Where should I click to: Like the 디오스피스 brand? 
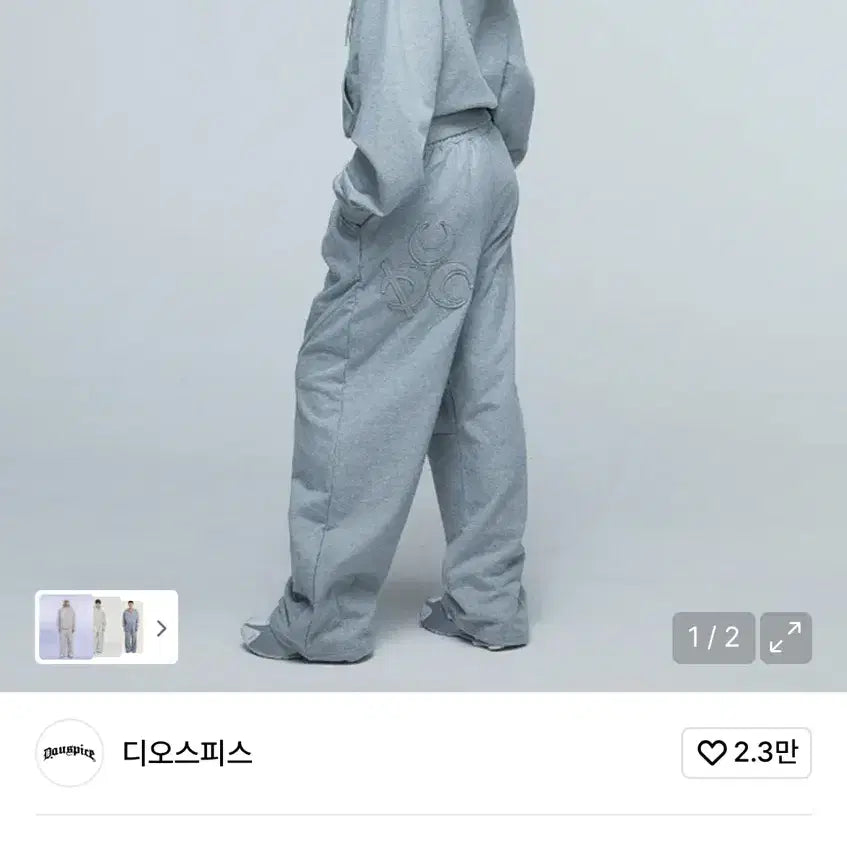click(746, 753)
